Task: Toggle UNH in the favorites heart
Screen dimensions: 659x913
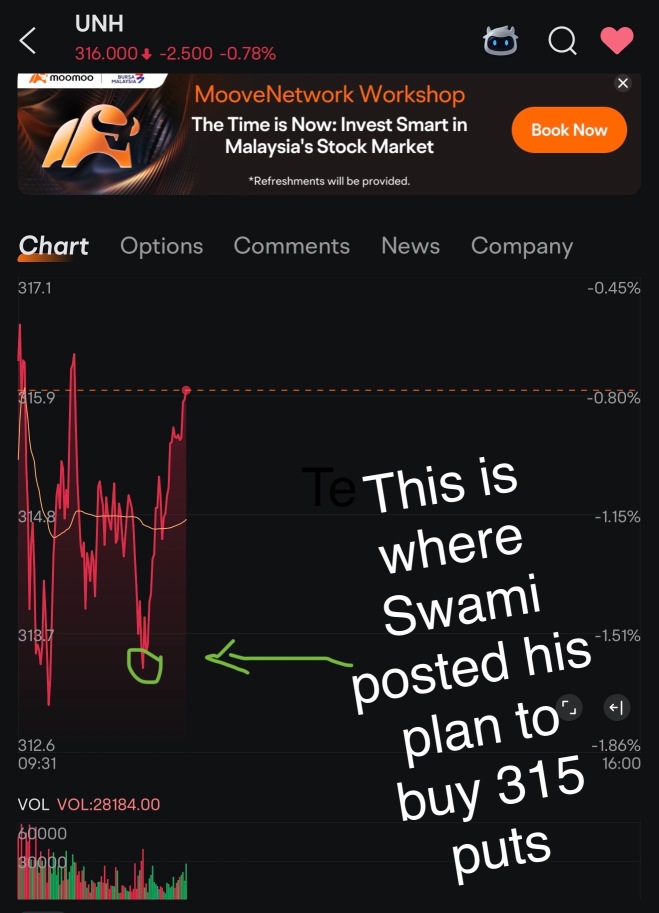Action: click(616, 41)
